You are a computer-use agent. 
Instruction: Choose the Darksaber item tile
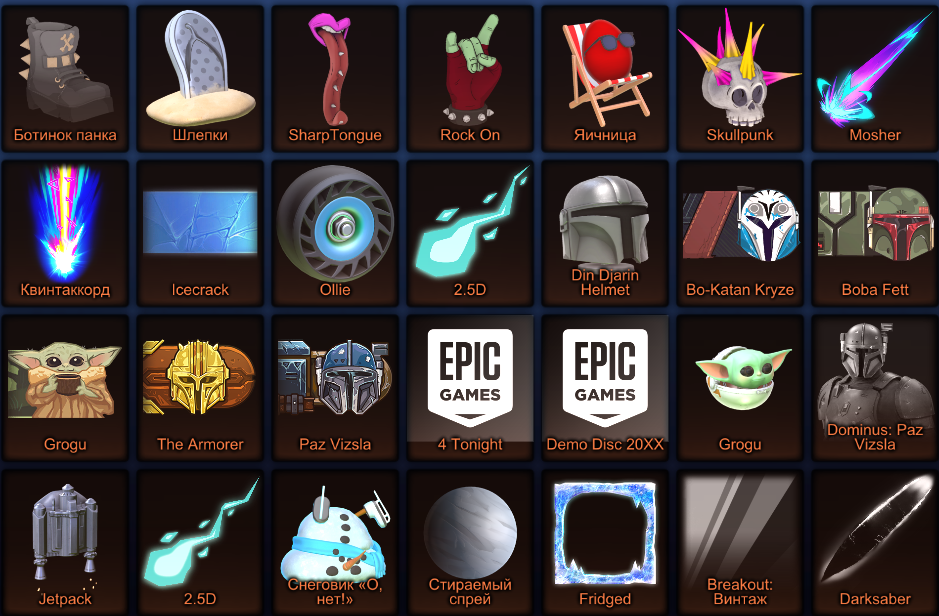coord(875,541)
